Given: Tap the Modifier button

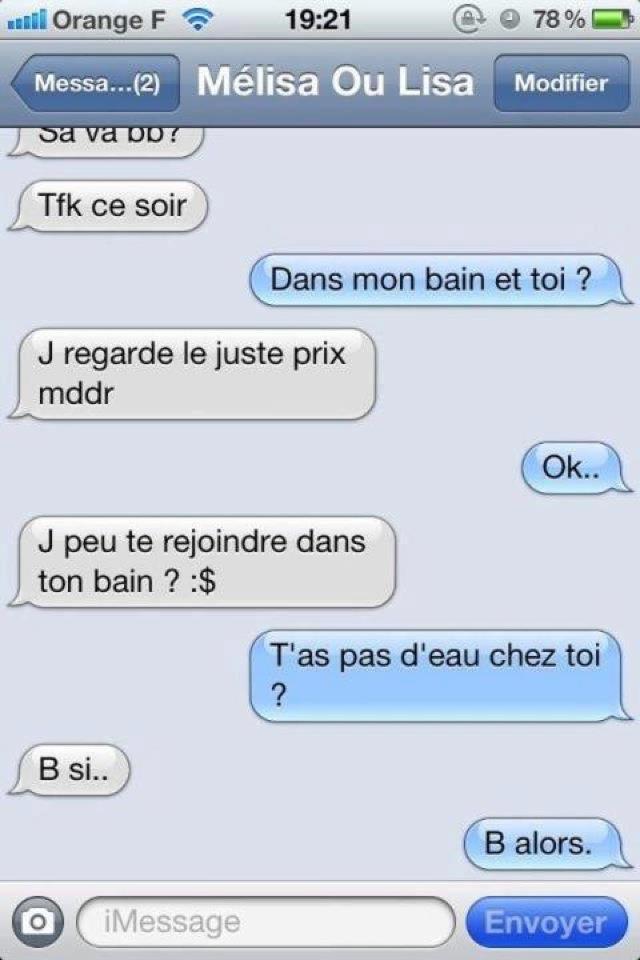Looking at the screenshot, I should tap(560, 83).
